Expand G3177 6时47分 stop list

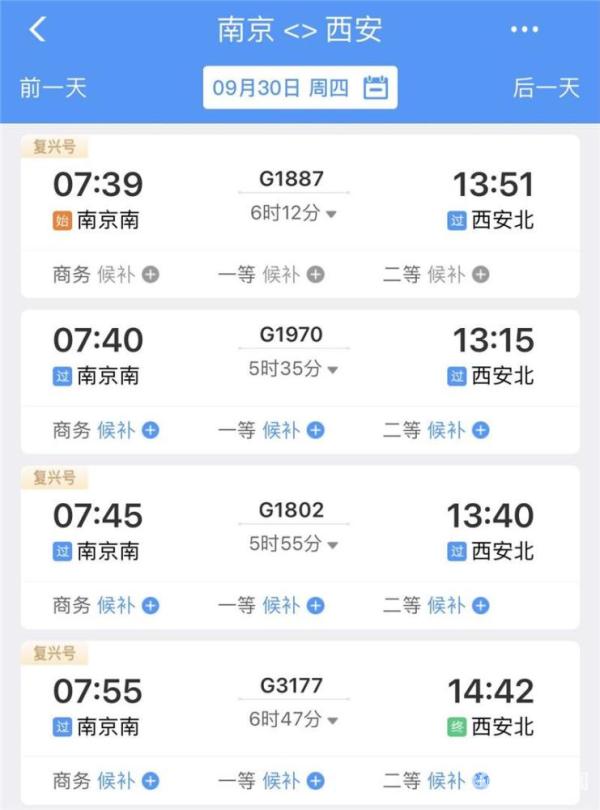294,719
